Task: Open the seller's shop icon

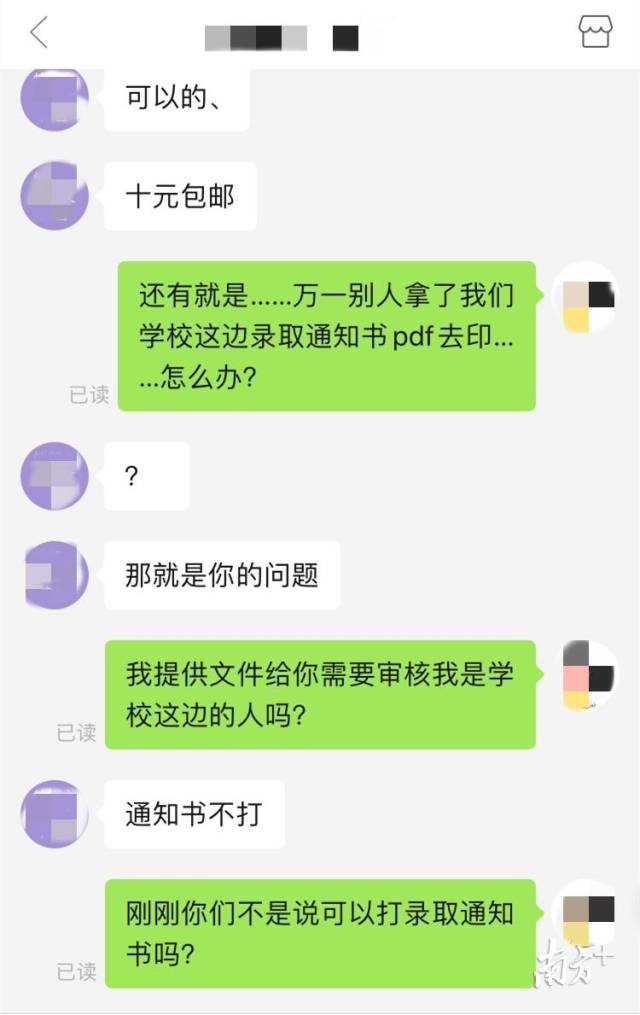Action: coord(595,32)
